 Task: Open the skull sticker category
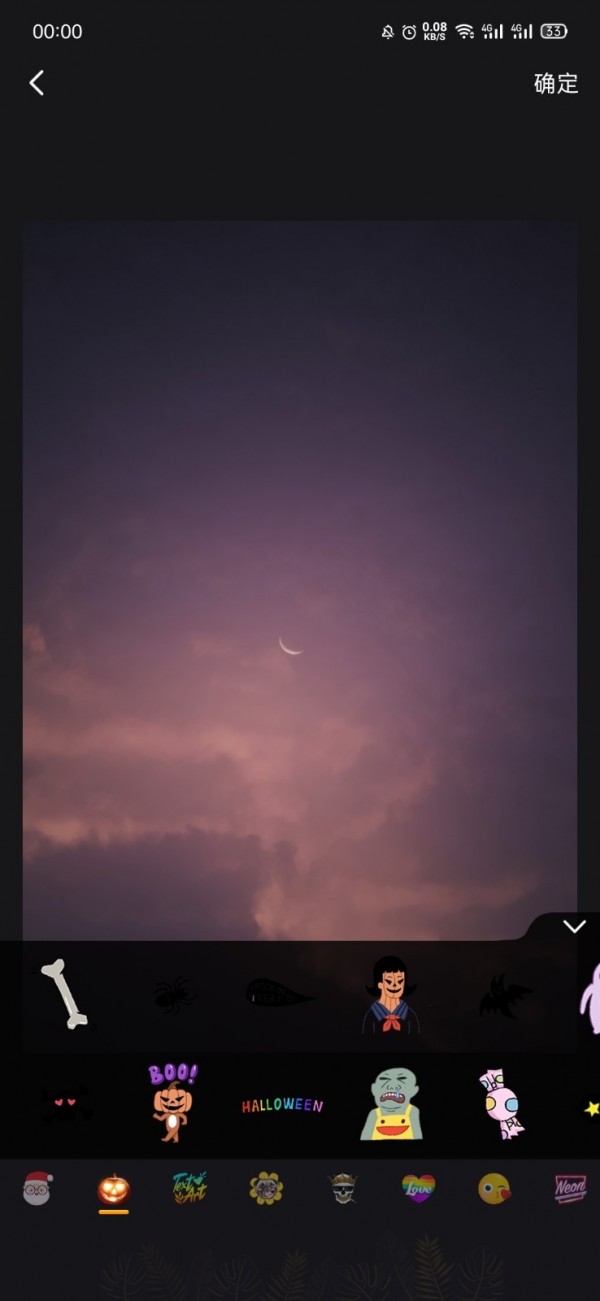[x=342, y=1188]
